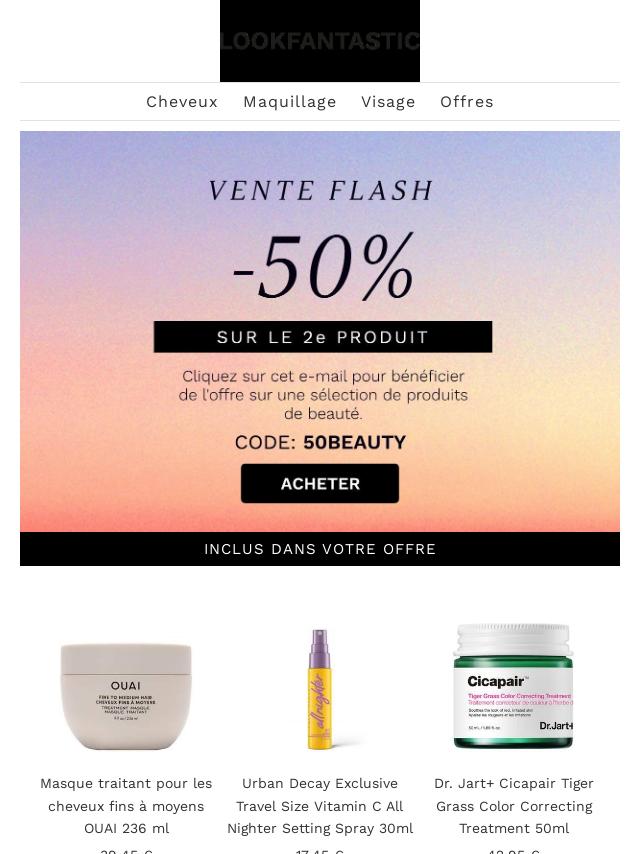Open the Cheveux category

[182, 102]
